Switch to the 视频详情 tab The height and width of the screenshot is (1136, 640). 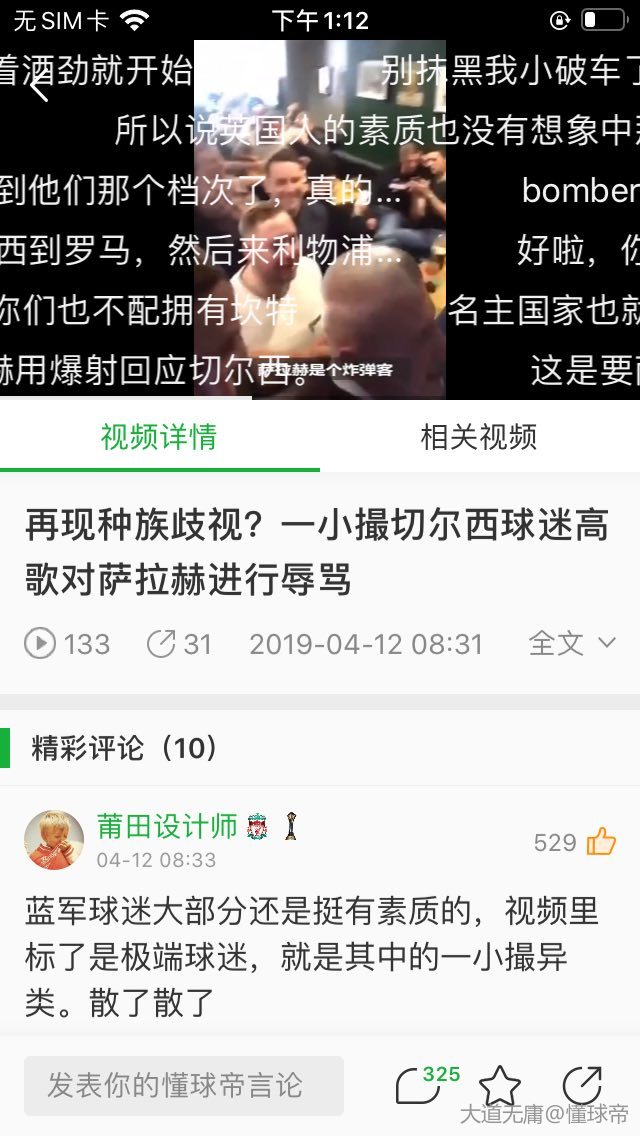tap(159, 437)
